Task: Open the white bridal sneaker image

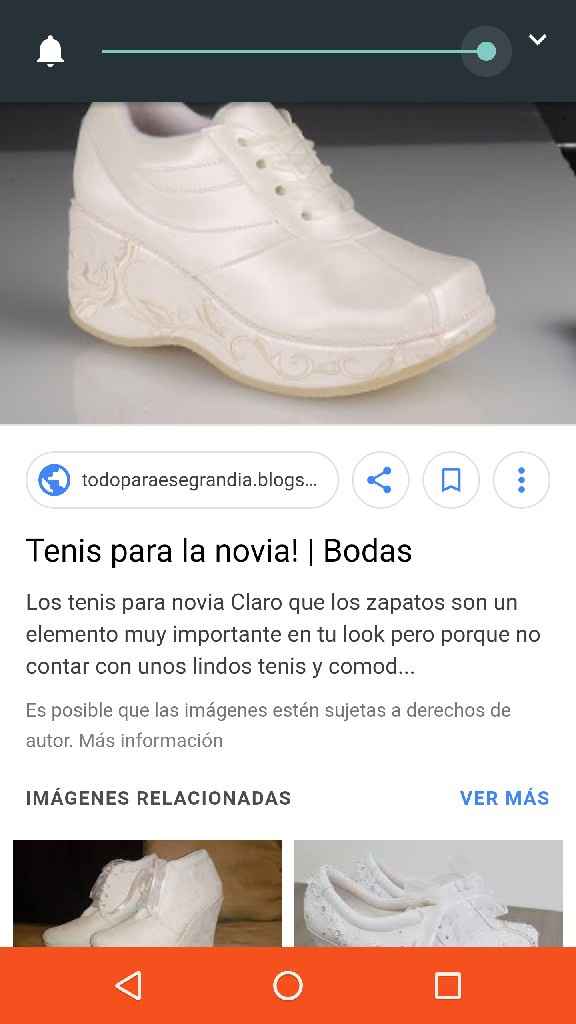Action: point(288,263)
